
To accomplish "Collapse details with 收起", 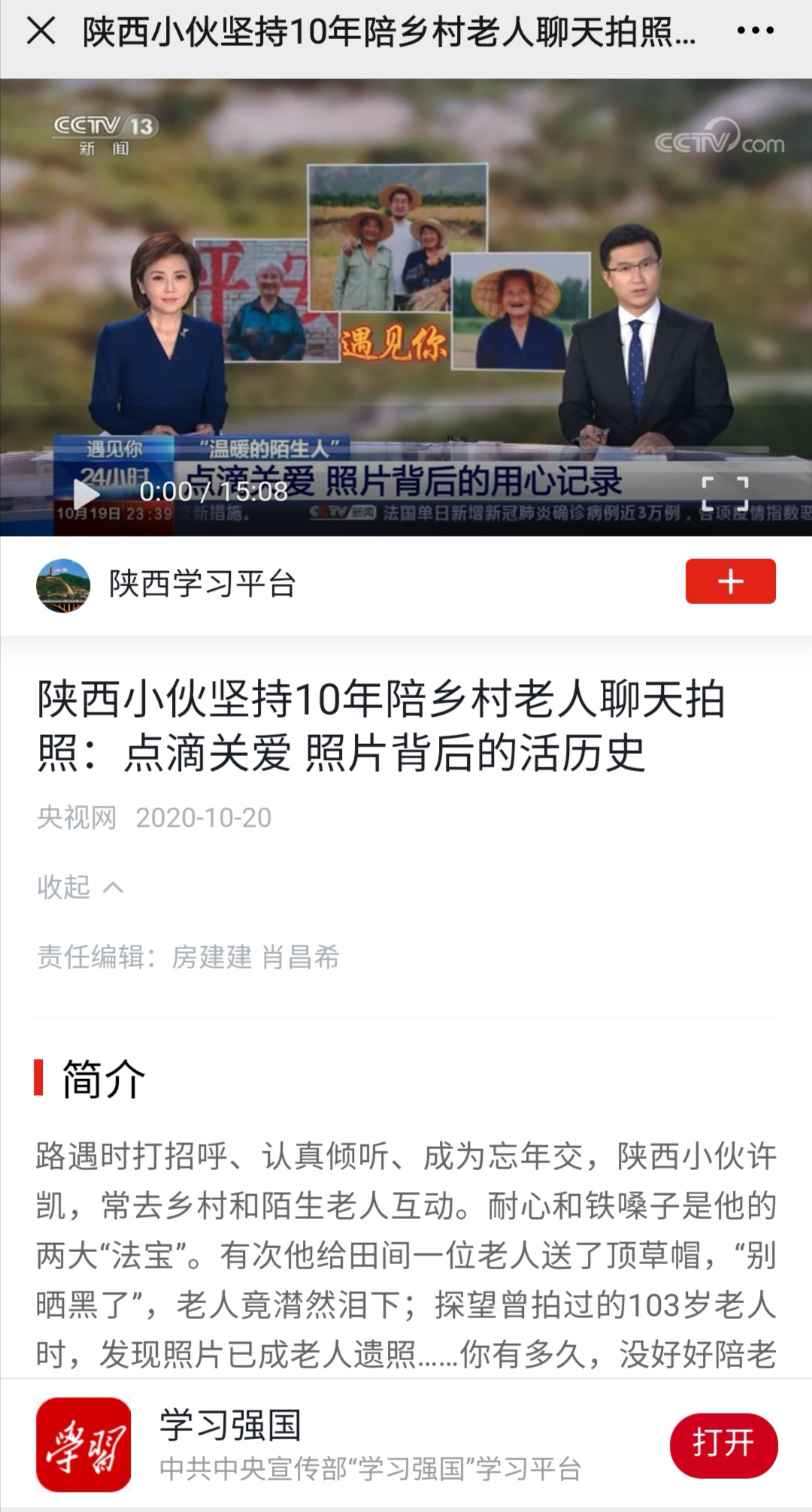I will point(80,887).
